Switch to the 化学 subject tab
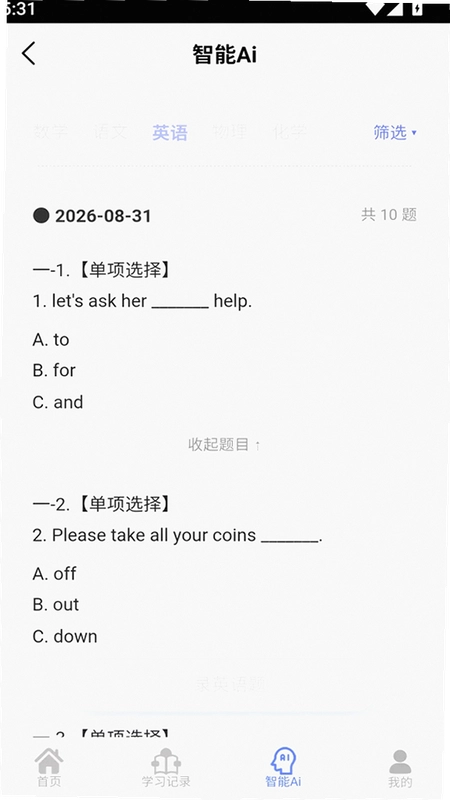 [289, 132]
